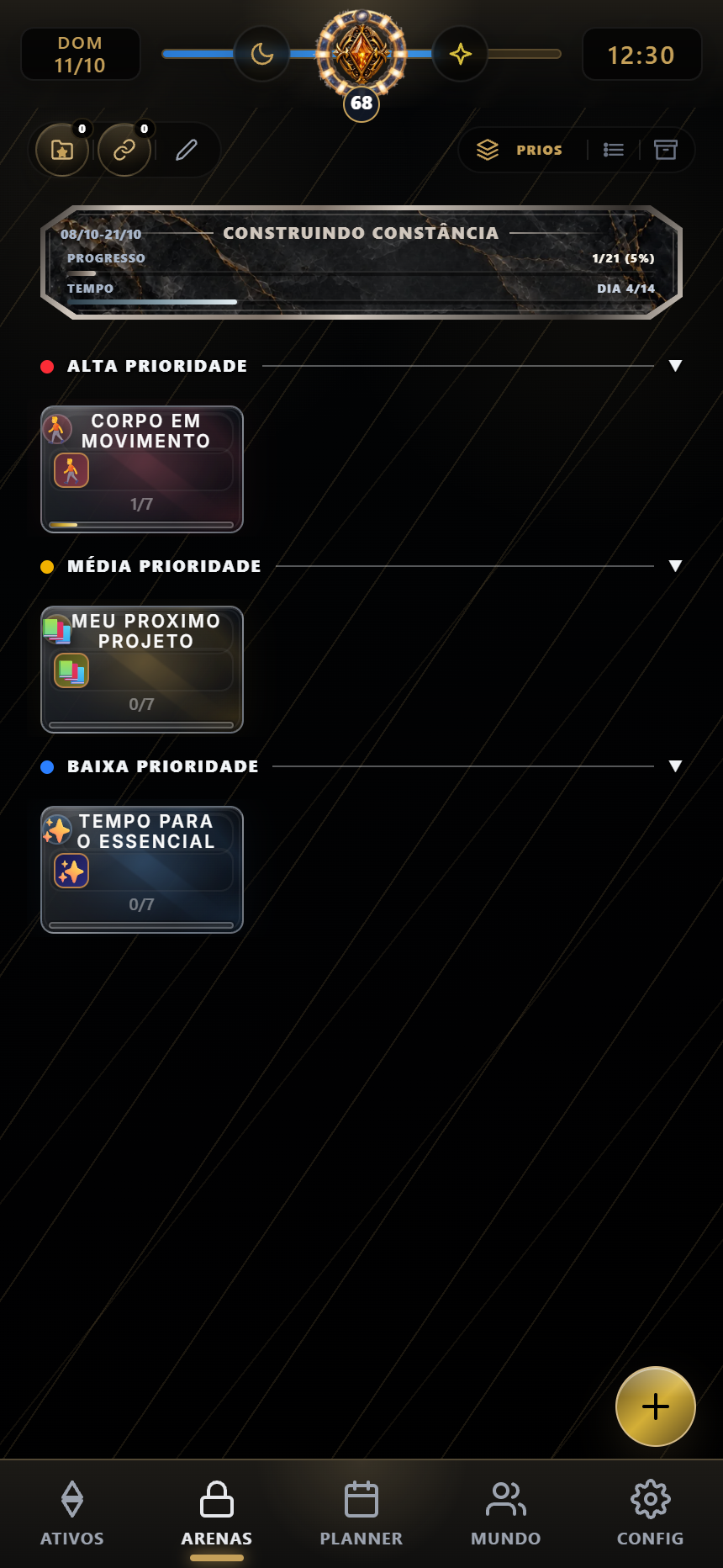Open the archive box icon
Viewport: 723px width, 1568px height.
click(x=666, y=150)
